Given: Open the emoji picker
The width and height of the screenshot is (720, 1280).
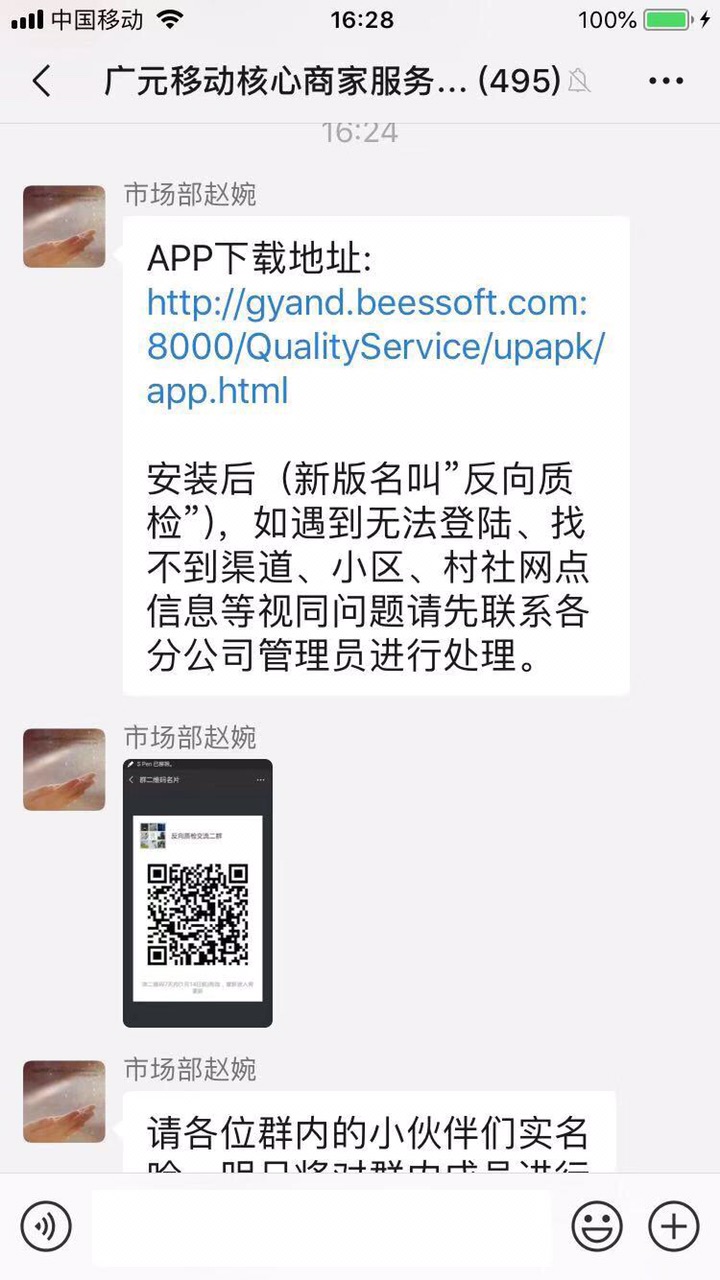Looking at the screenshot, I should tap(597, 1225).
